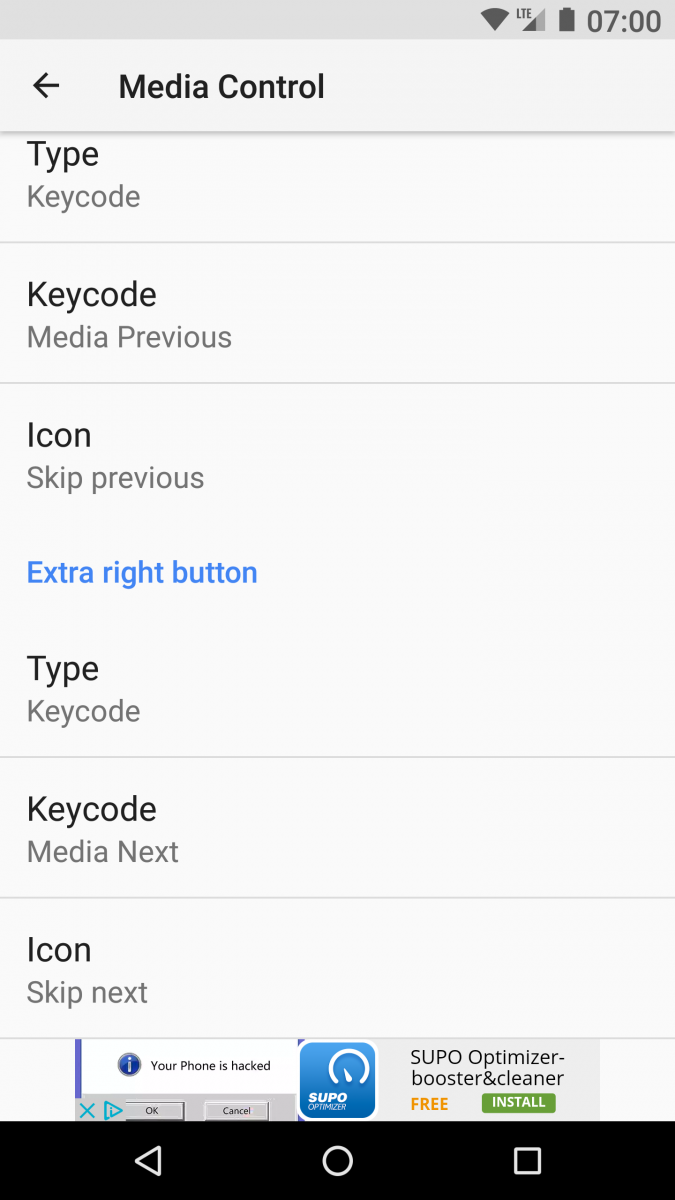This screenshot has width=675, height=1200.
Task: Change the Icon set to Skip next
Action: (337, 969)
